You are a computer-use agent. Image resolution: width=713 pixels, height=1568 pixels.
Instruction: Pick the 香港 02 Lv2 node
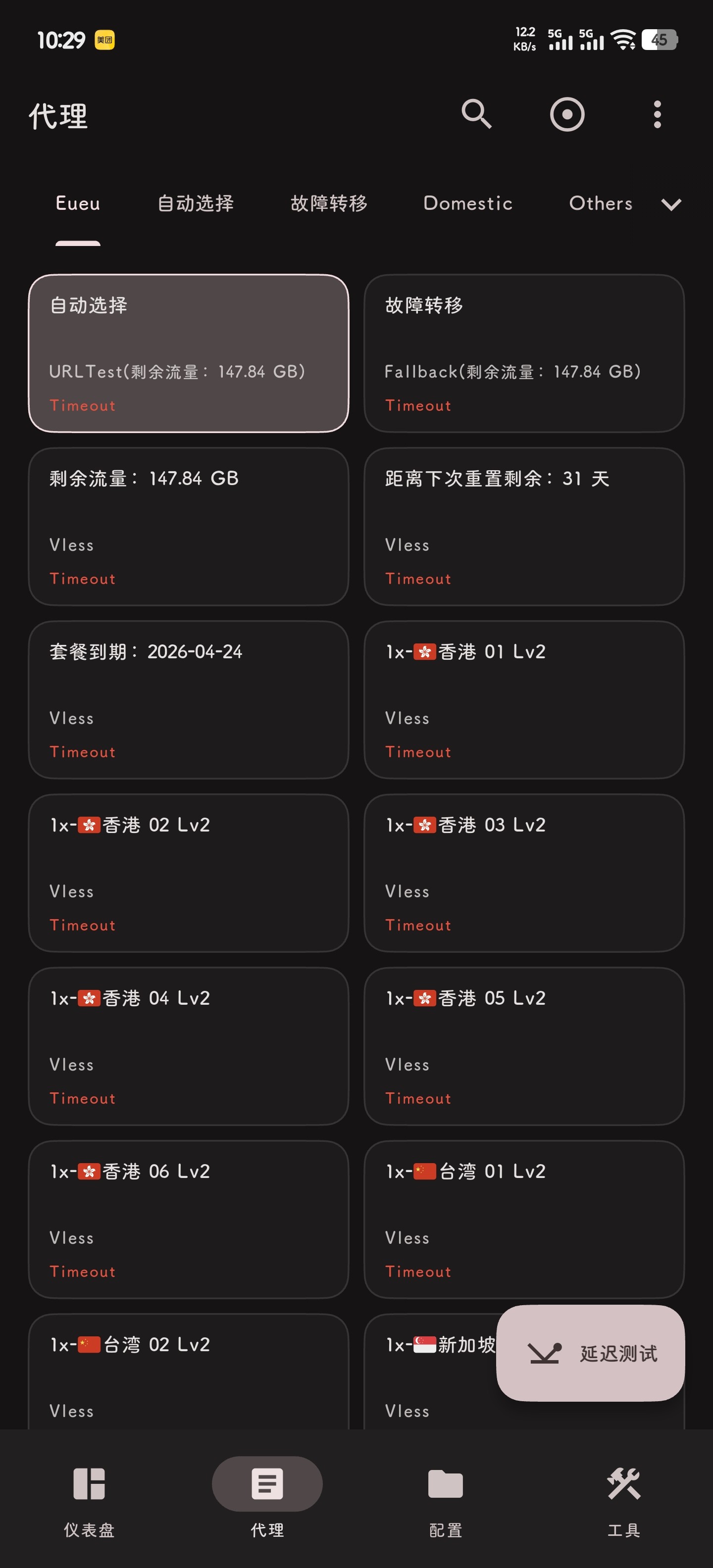pyautogui.click(x=188, y=872)
